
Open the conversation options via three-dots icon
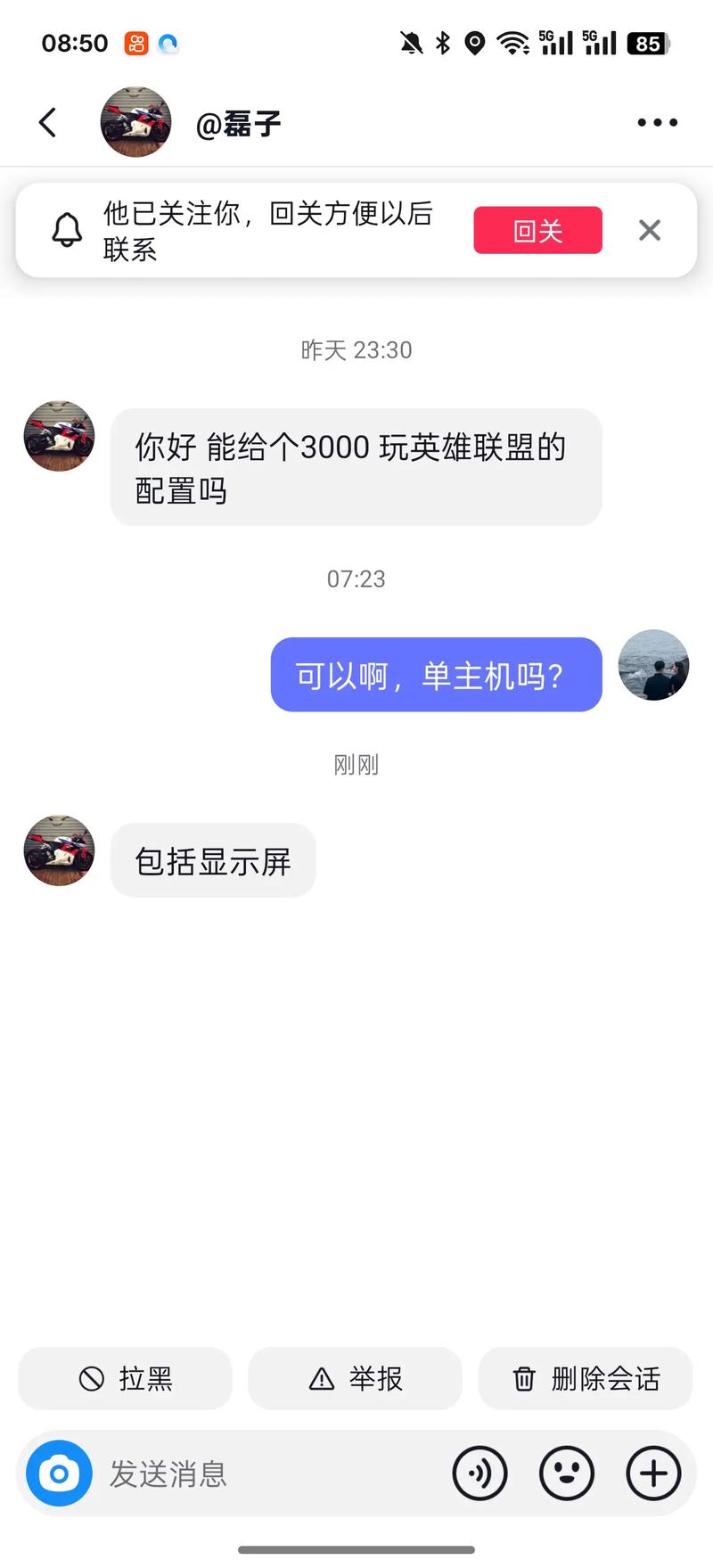[656, 122]
